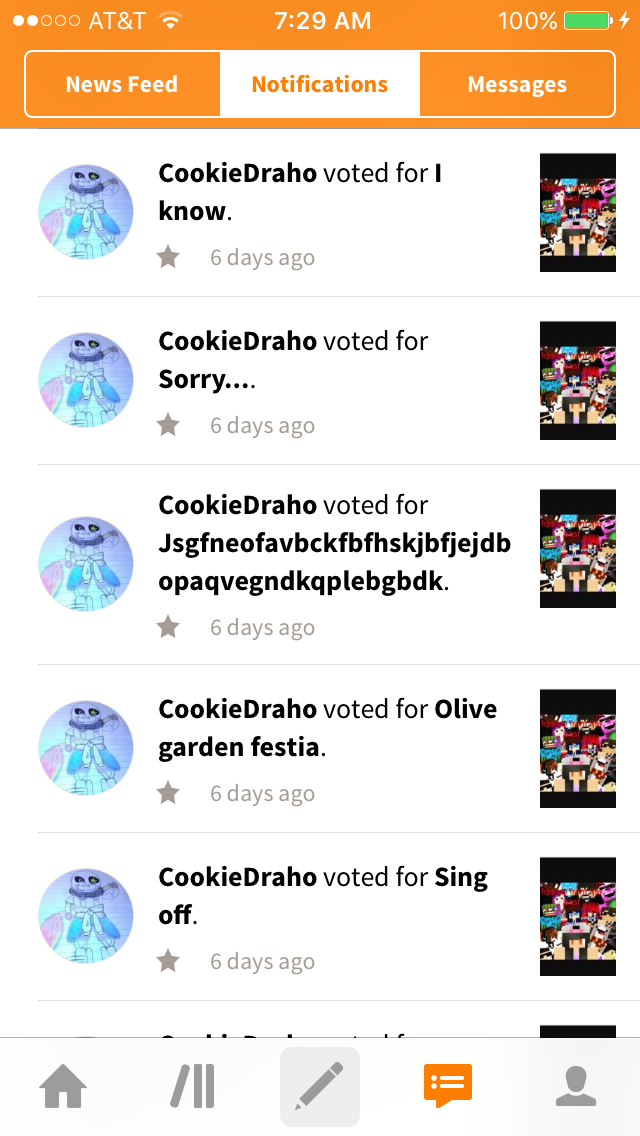The image size is (640, 1136).
Task: Open the library tab
Action: [x=192, y=1086]
